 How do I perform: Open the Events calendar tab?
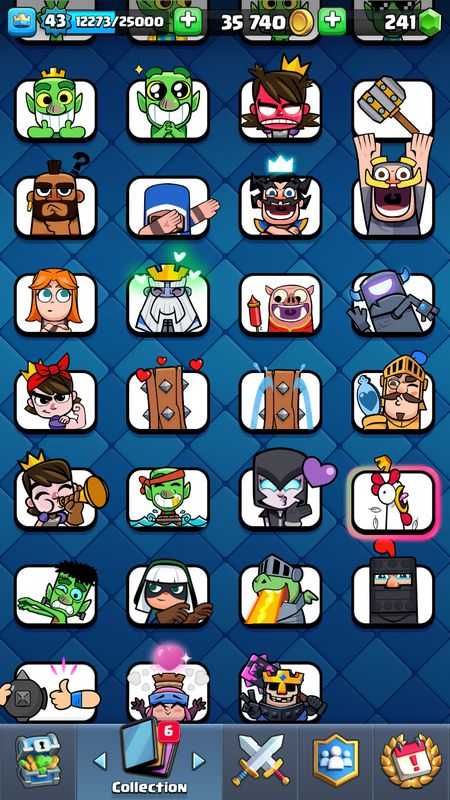[411, 761]
